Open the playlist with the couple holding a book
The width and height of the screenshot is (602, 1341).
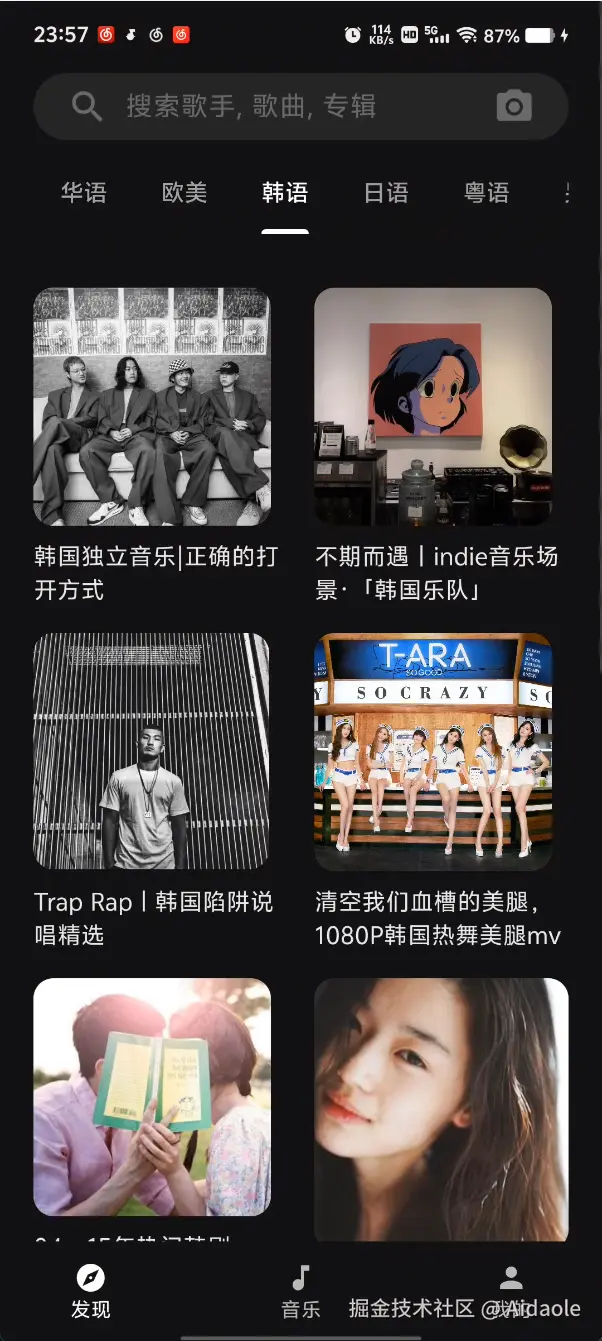152,1096
